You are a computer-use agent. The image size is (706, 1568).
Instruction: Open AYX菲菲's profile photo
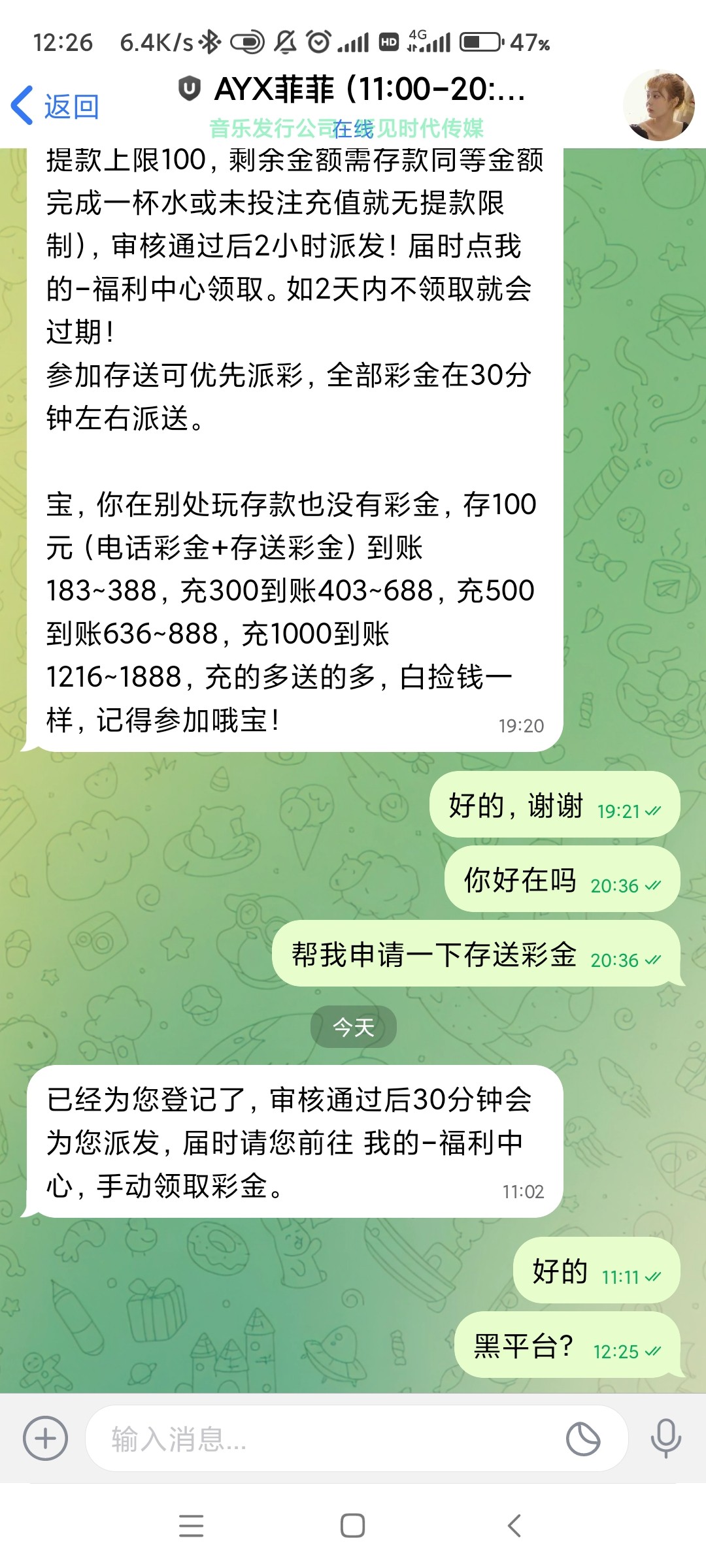658,105
